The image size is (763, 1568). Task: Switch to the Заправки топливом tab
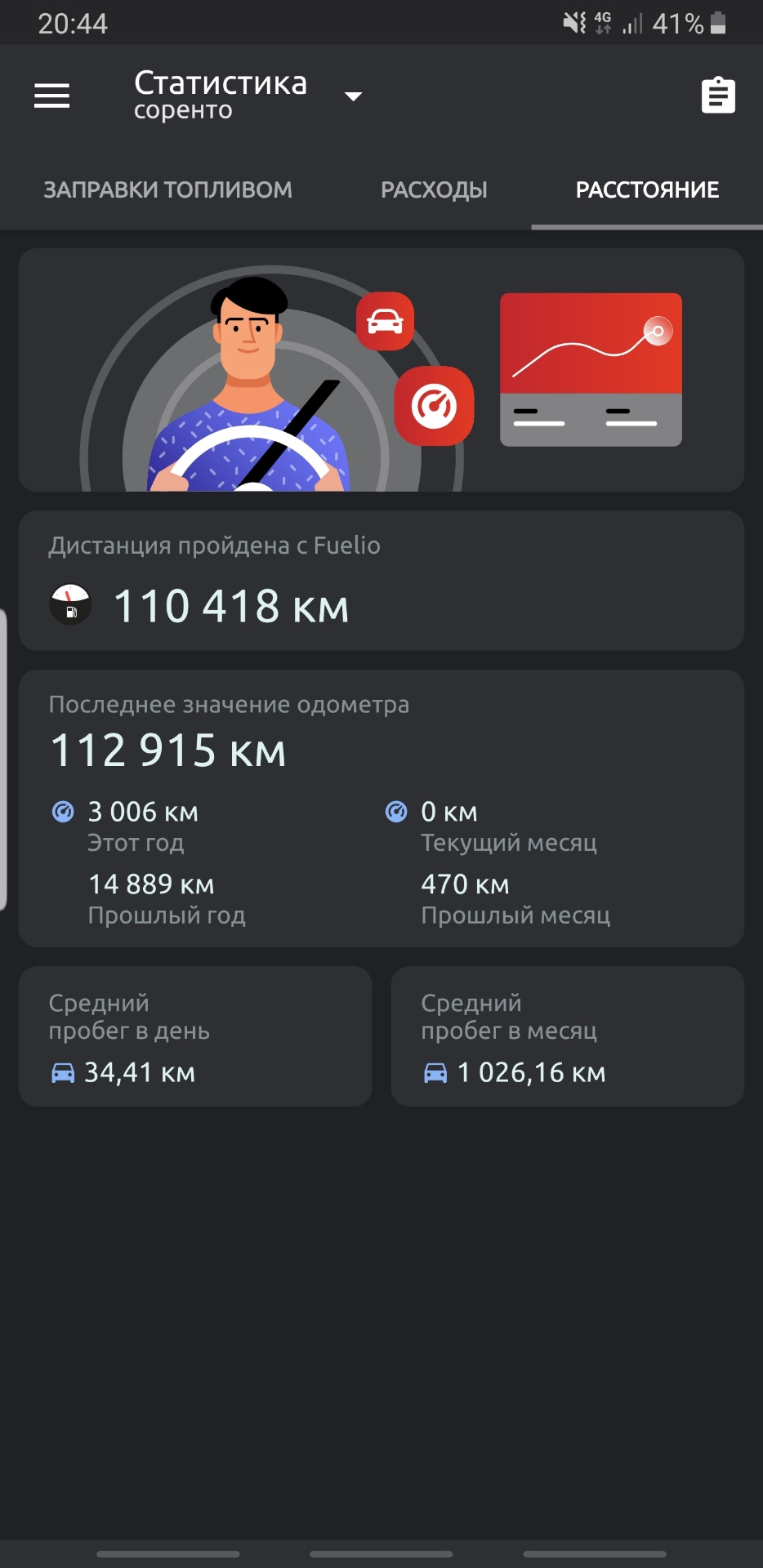167,189
